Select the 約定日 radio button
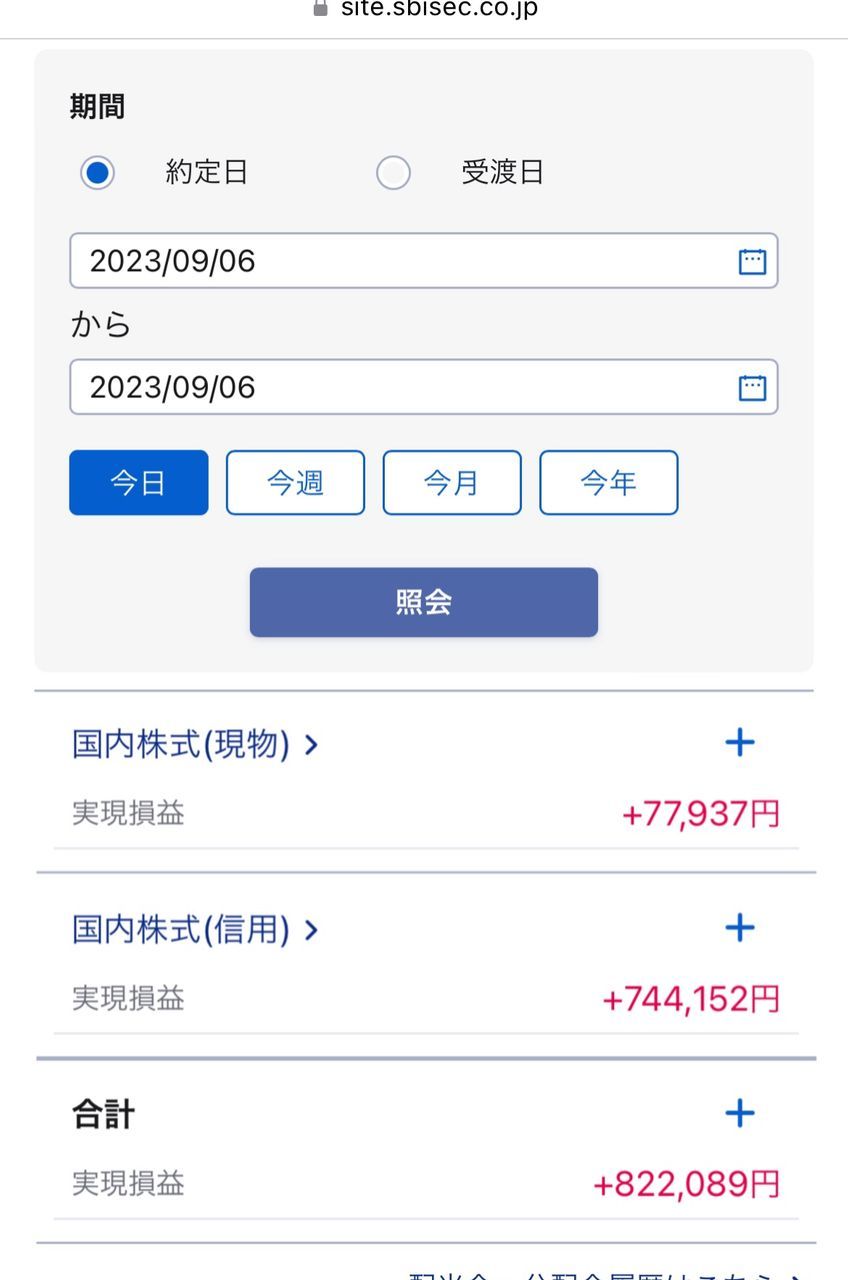848x1280 pixels. (97, 173)
